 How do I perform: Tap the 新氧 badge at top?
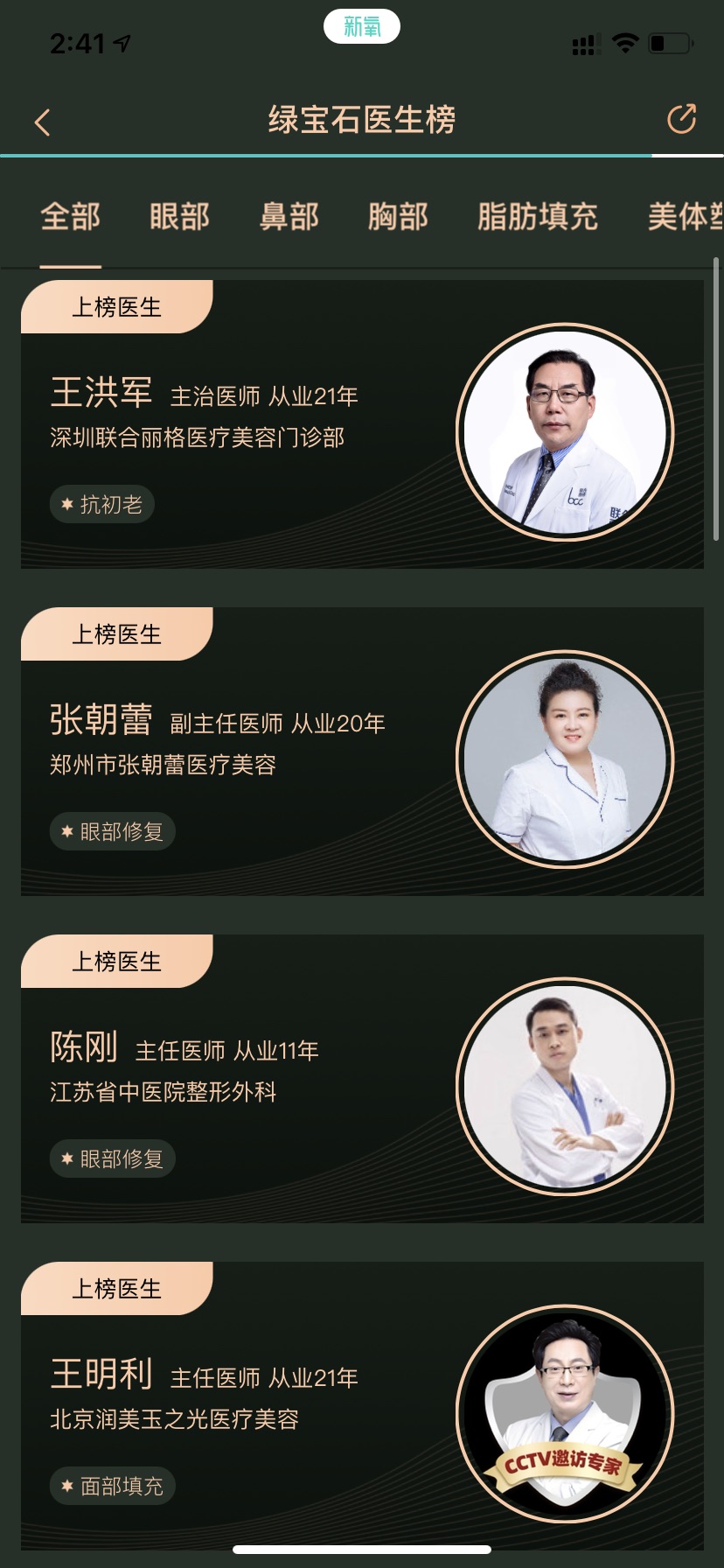[x=361, y=26]
